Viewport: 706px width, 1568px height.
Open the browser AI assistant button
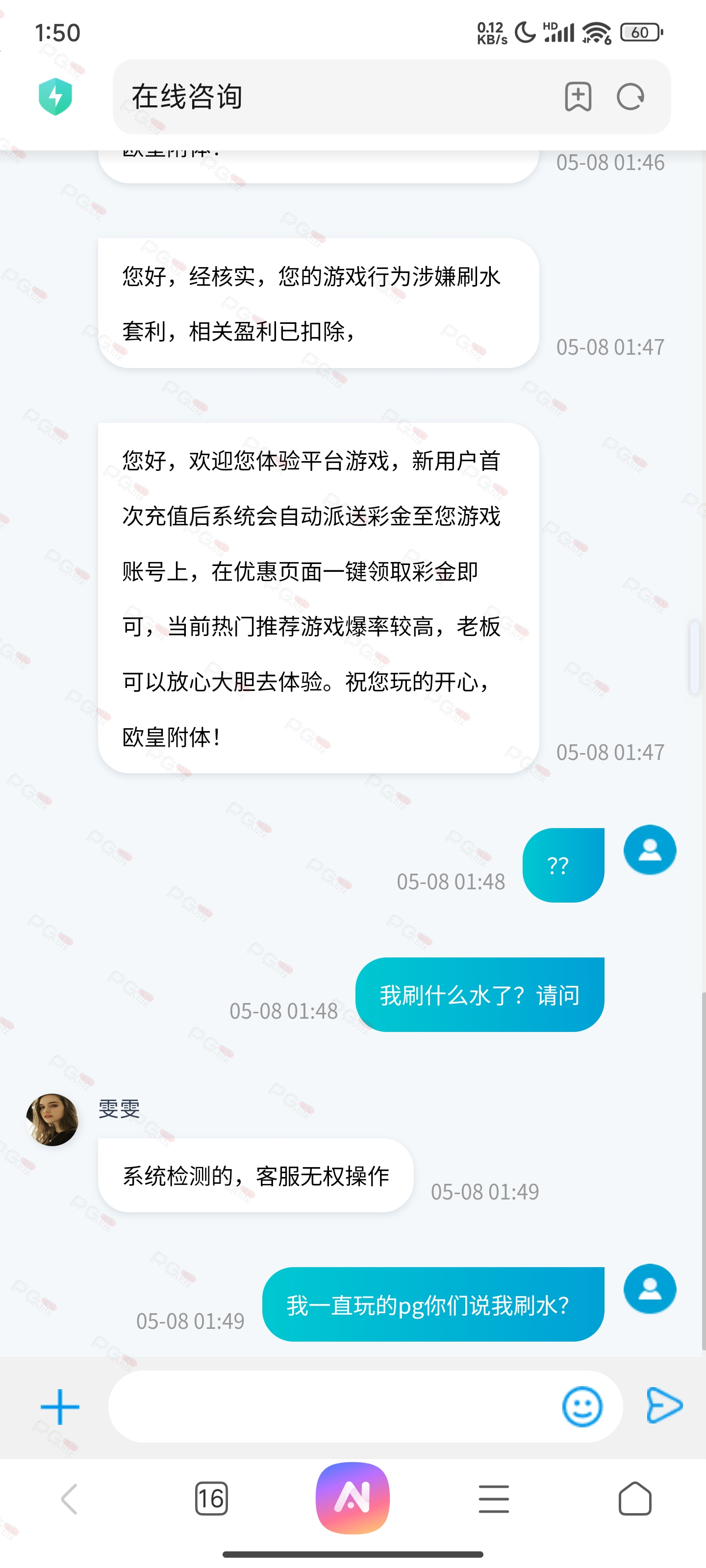(x=353, y=1498)
